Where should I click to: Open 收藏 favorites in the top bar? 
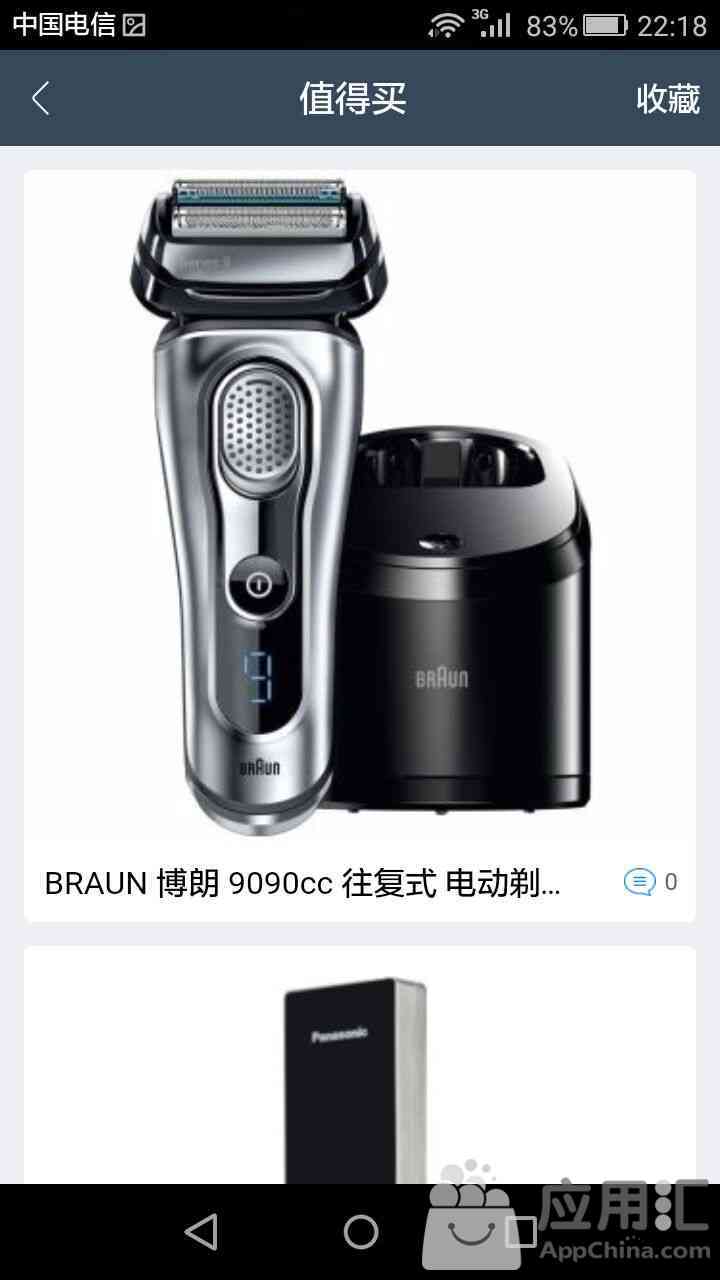point(668,98)
